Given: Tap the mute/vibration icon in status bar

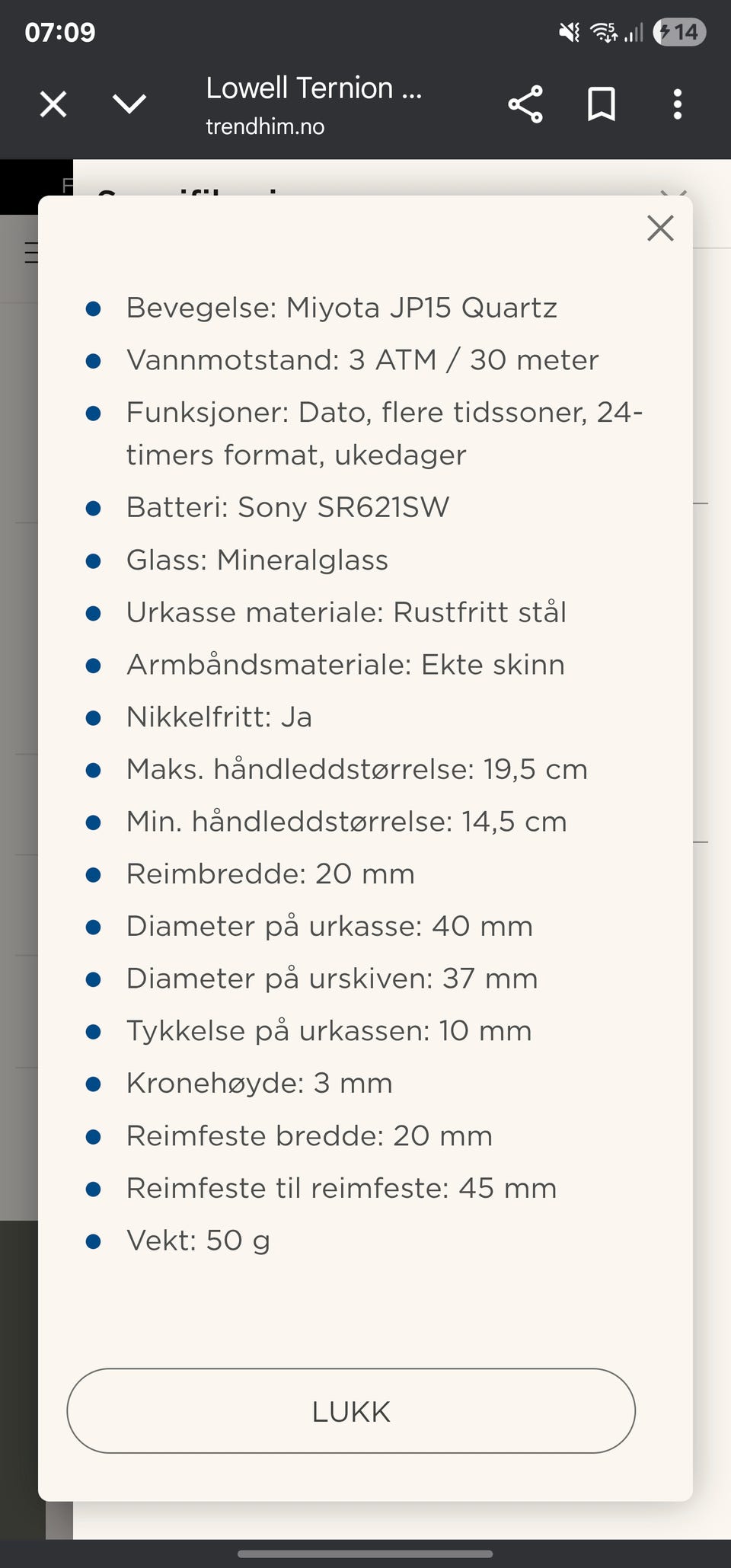Looking at the screenshot, I should pyautogui.click(x=568, y=31).
